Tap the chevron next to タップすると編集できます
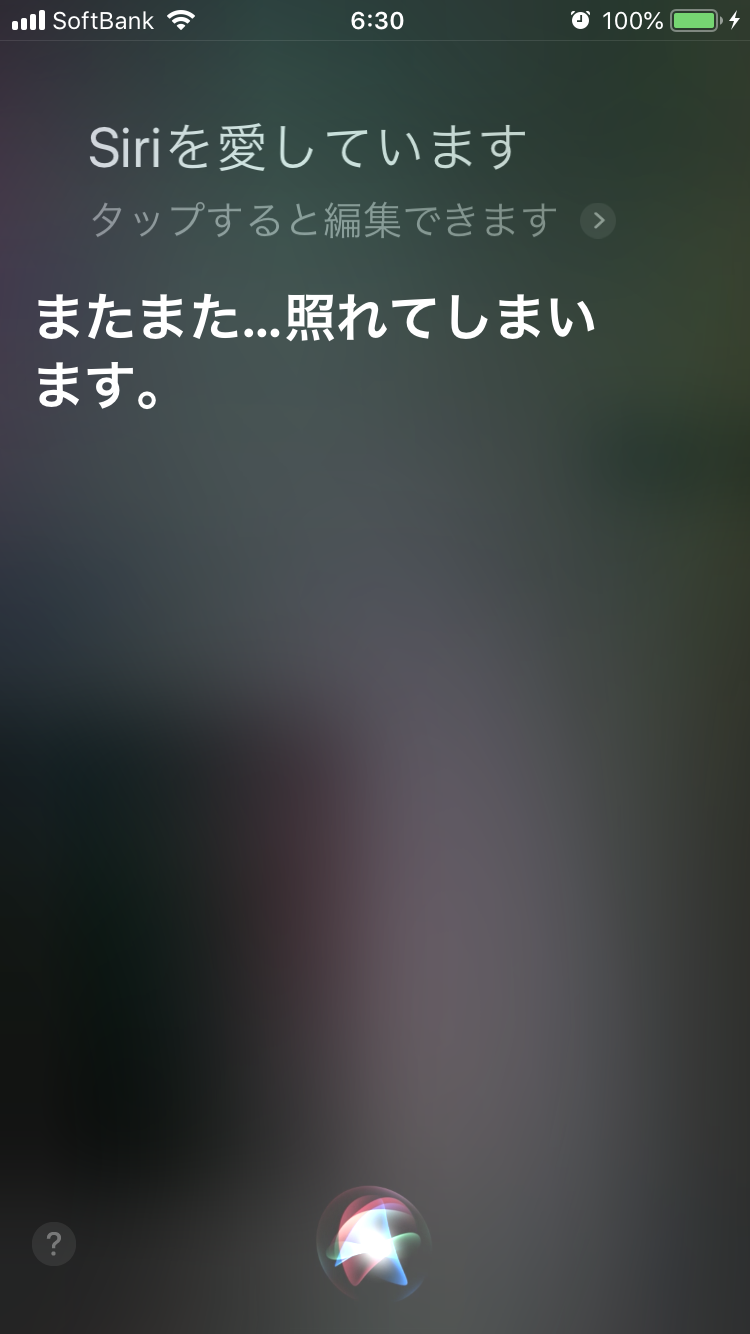Screen dimensions: 750x1334 click(598, 220)
